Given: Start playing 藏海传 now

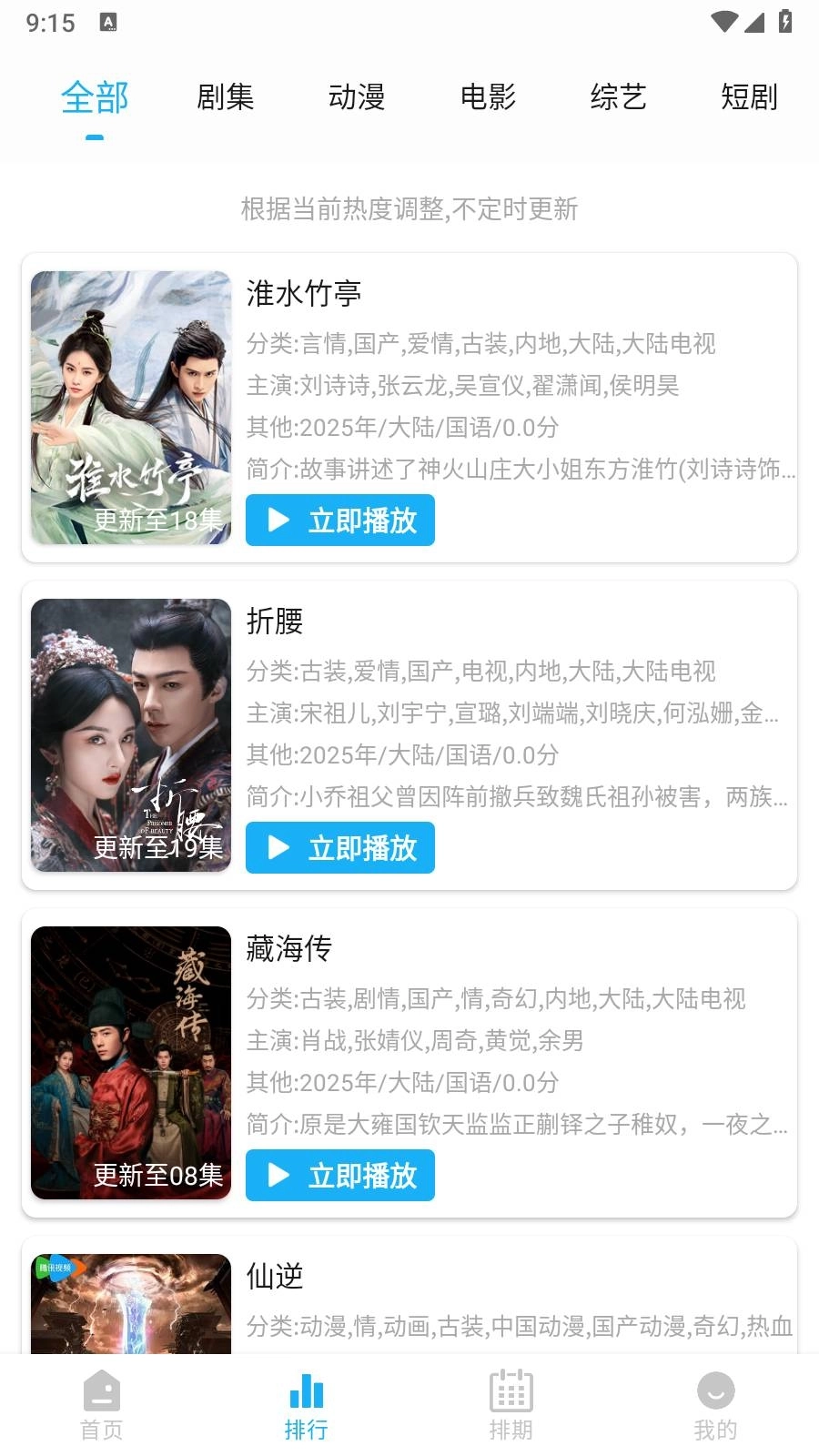Looking at the screenshot, I should (x=340, y=1176).
